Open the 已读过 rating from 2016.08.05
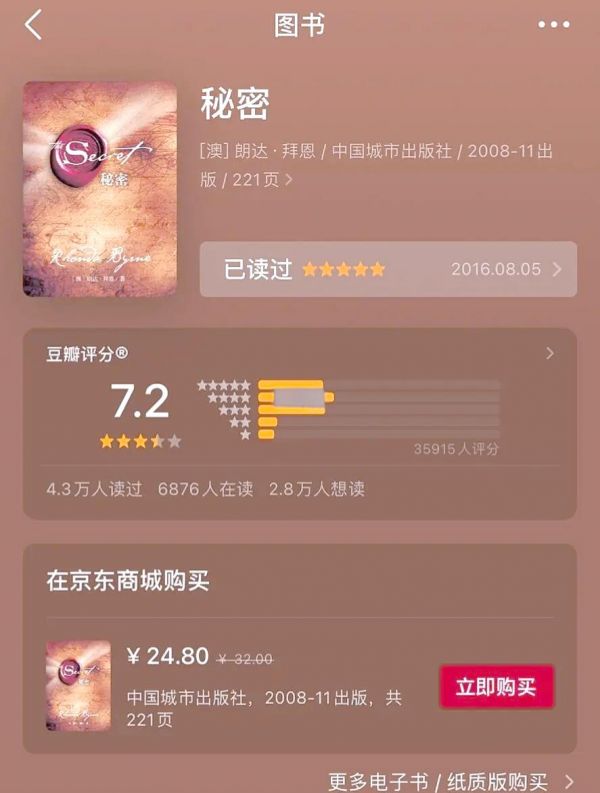 (x=388, y=269)
